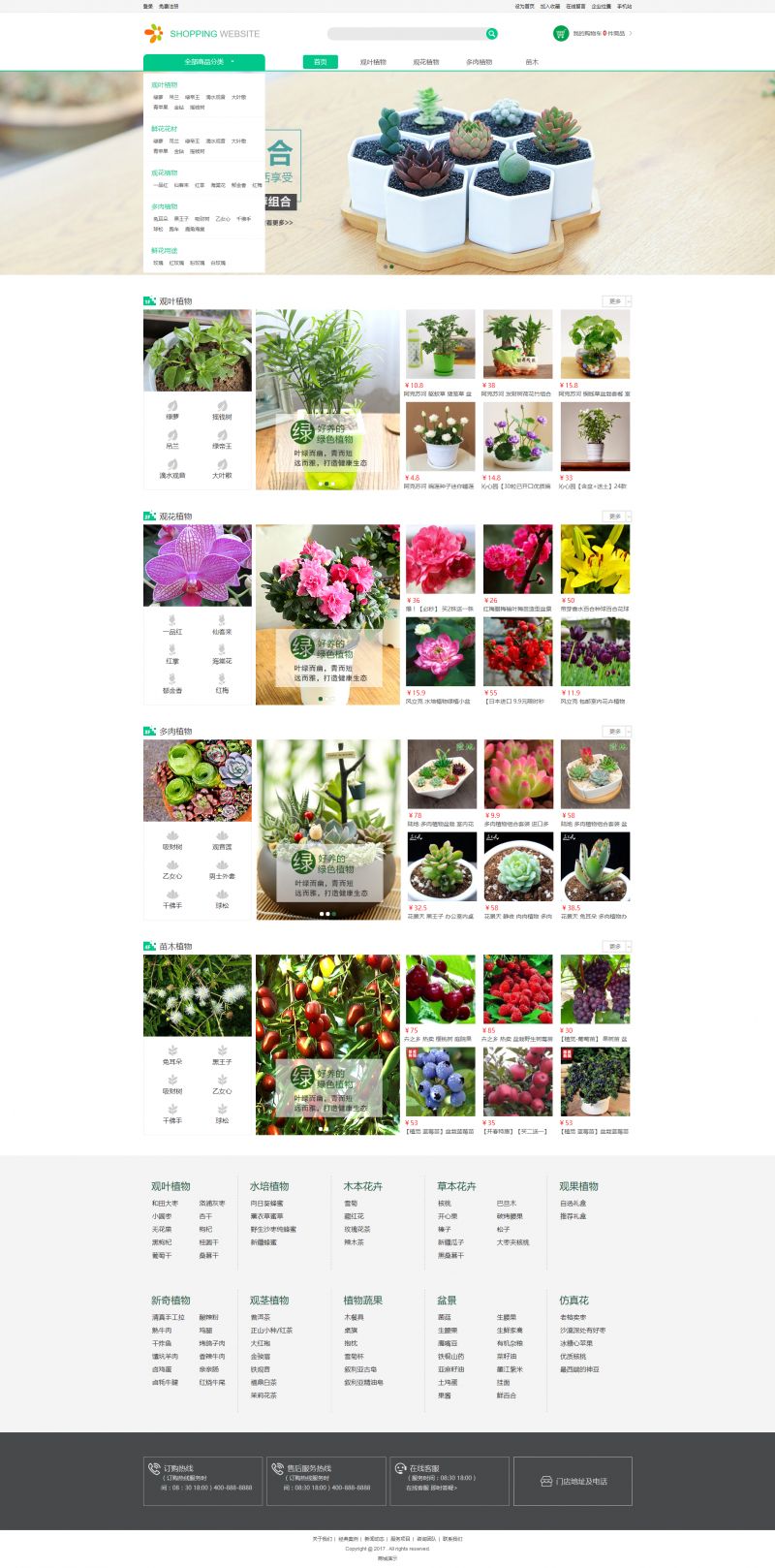Open the ¥36 pink flower product

pos(441,559)
